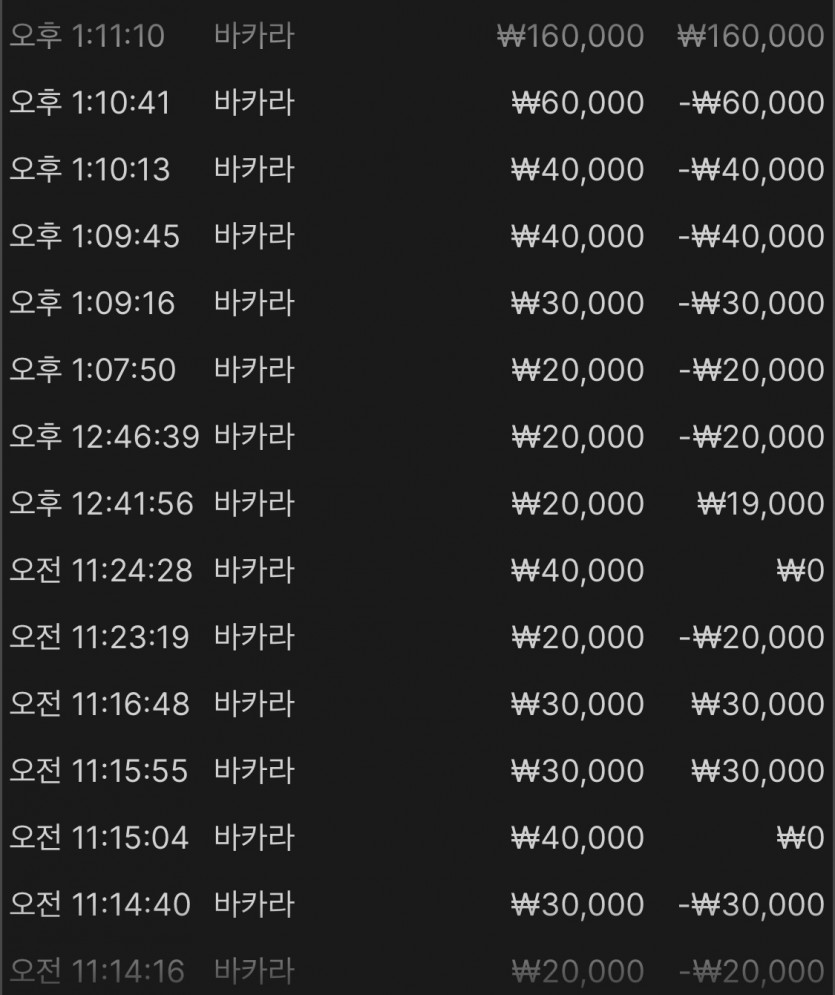835x995 pixels.
Task: Select the 오전 11:24:28 바카라 row
Action: (x=418, y=570)
